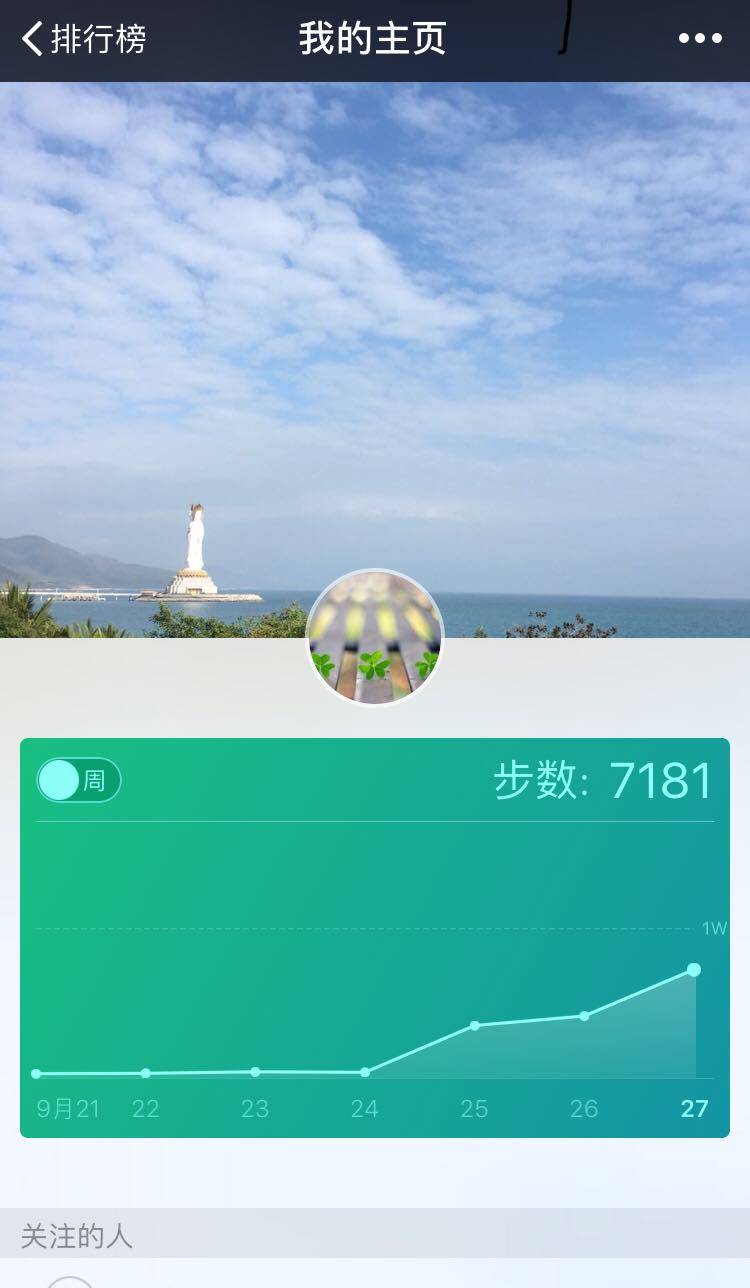Screen dimensions: 750x1288
Task: Tap the circular profile avatar
Action: pyautogui.click(x=375, y=638)
